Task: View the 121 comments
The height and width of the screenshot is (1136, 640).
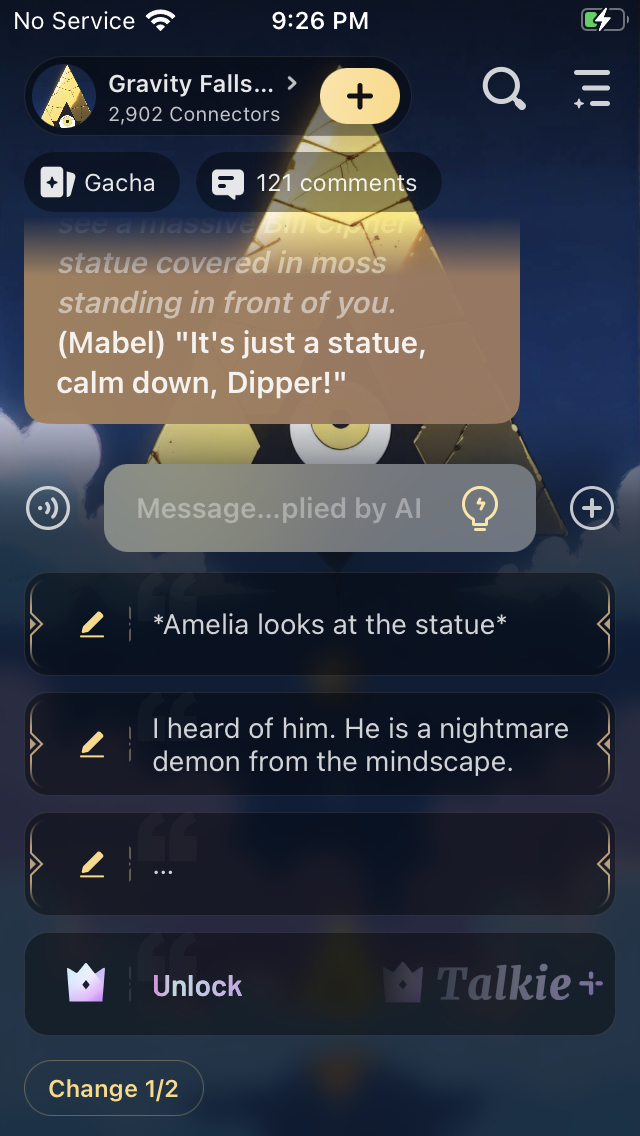Action: [317, 183]
